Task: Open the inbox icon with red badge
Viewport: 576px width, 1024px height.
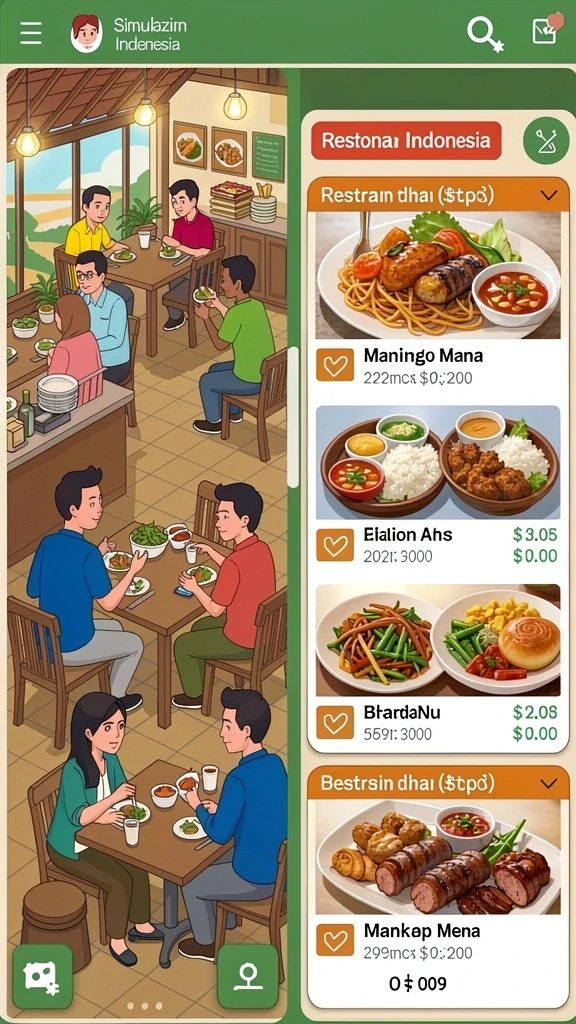Action: point(547,30)
